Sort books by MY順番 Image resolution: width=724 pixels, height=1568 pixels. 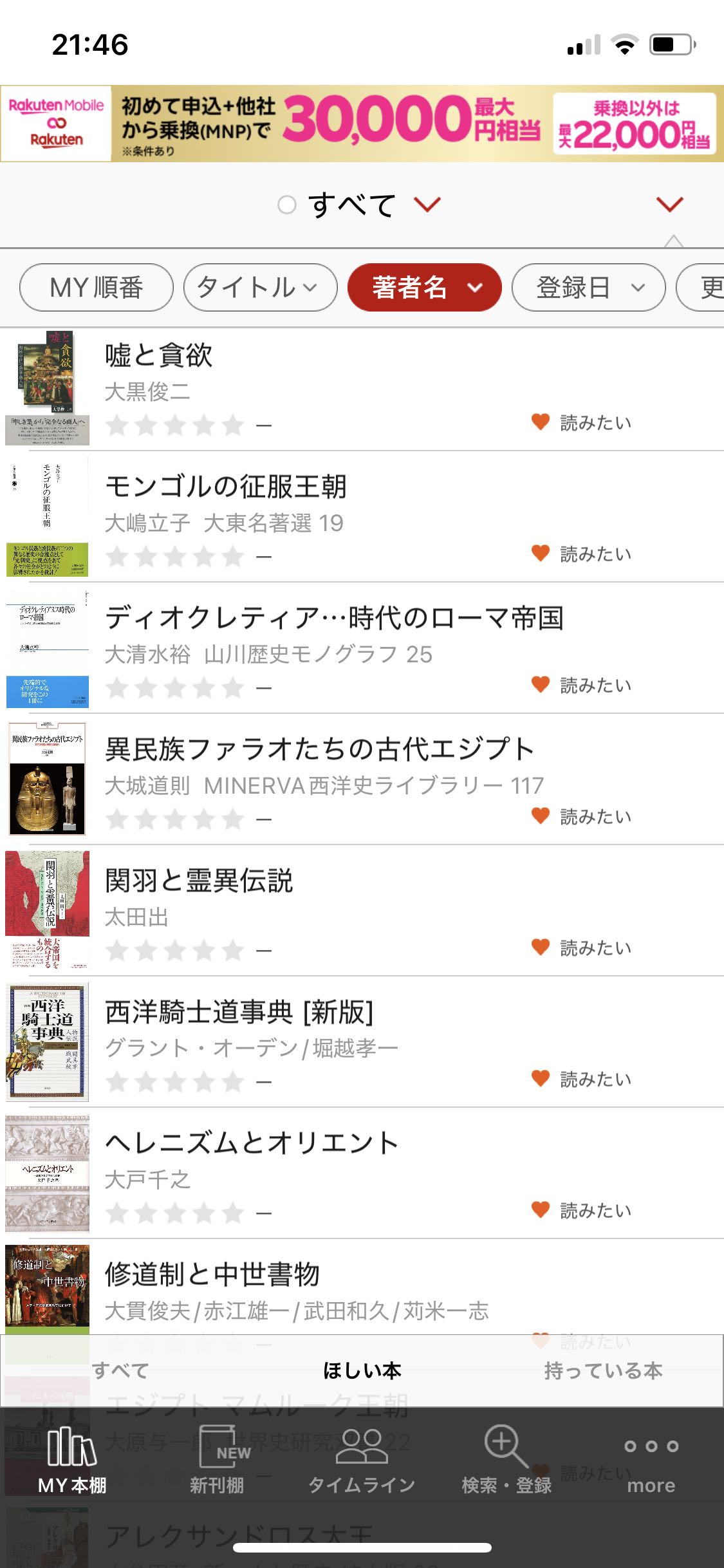[x=97, y=287]
